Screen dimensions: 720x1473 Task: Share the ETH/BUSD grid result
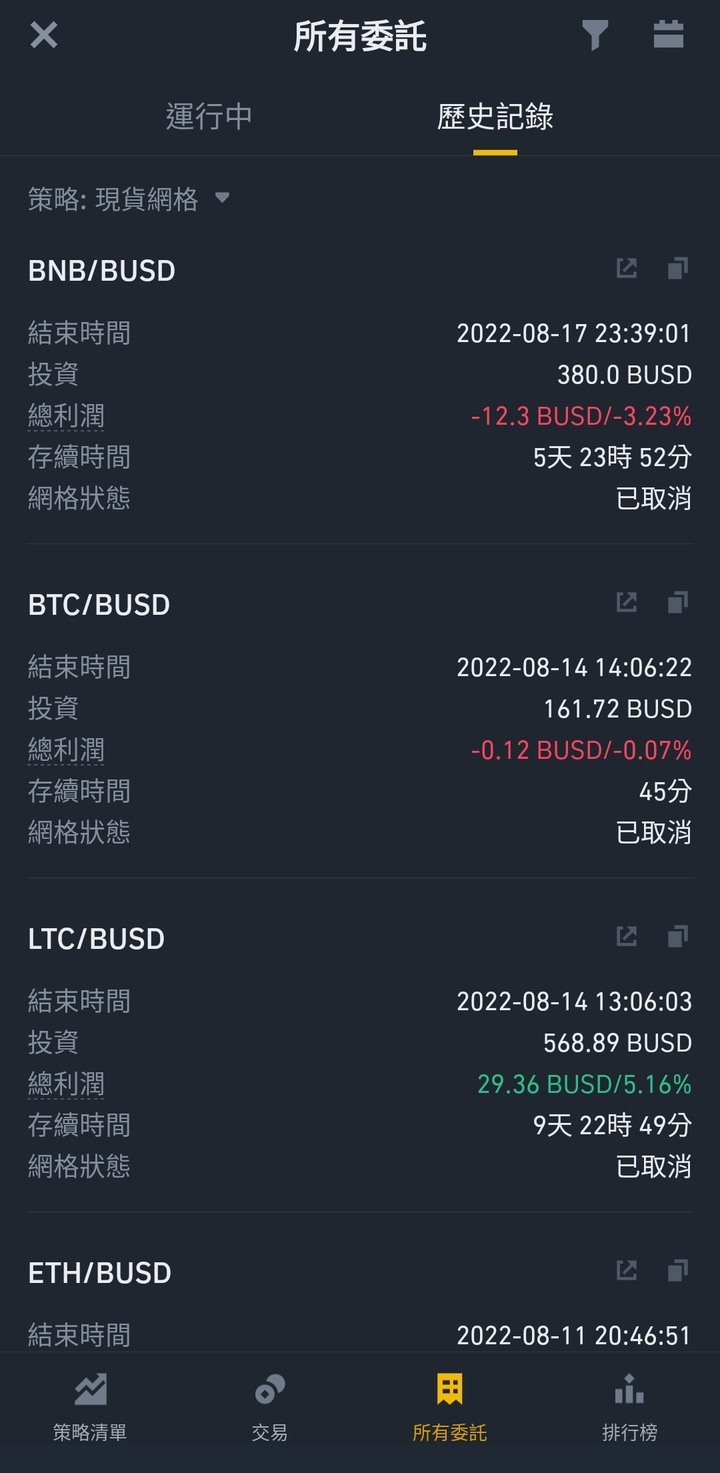[626, 1270]
